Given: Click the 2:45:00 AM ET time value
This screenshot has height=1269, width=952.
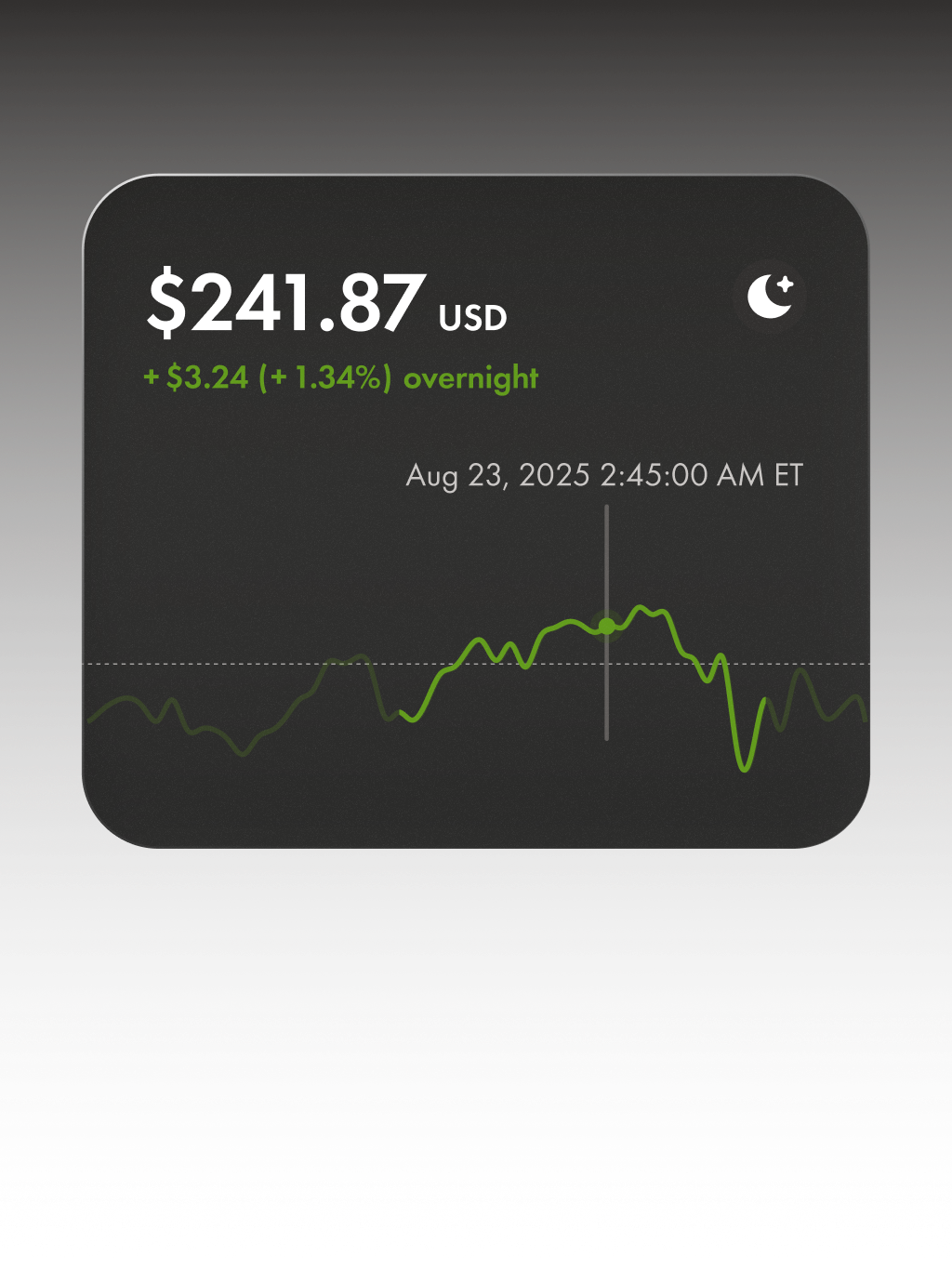Looking at the screenshot, I should coord(704,475).
